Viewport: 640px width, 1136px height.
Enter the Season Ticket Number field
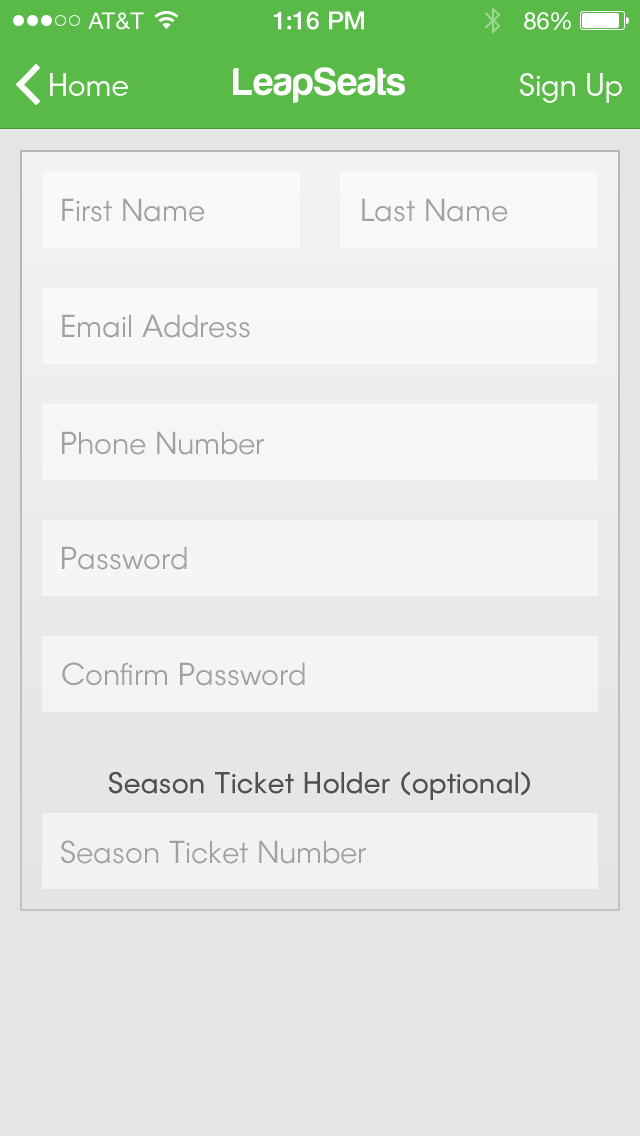[x=319, y=851]
